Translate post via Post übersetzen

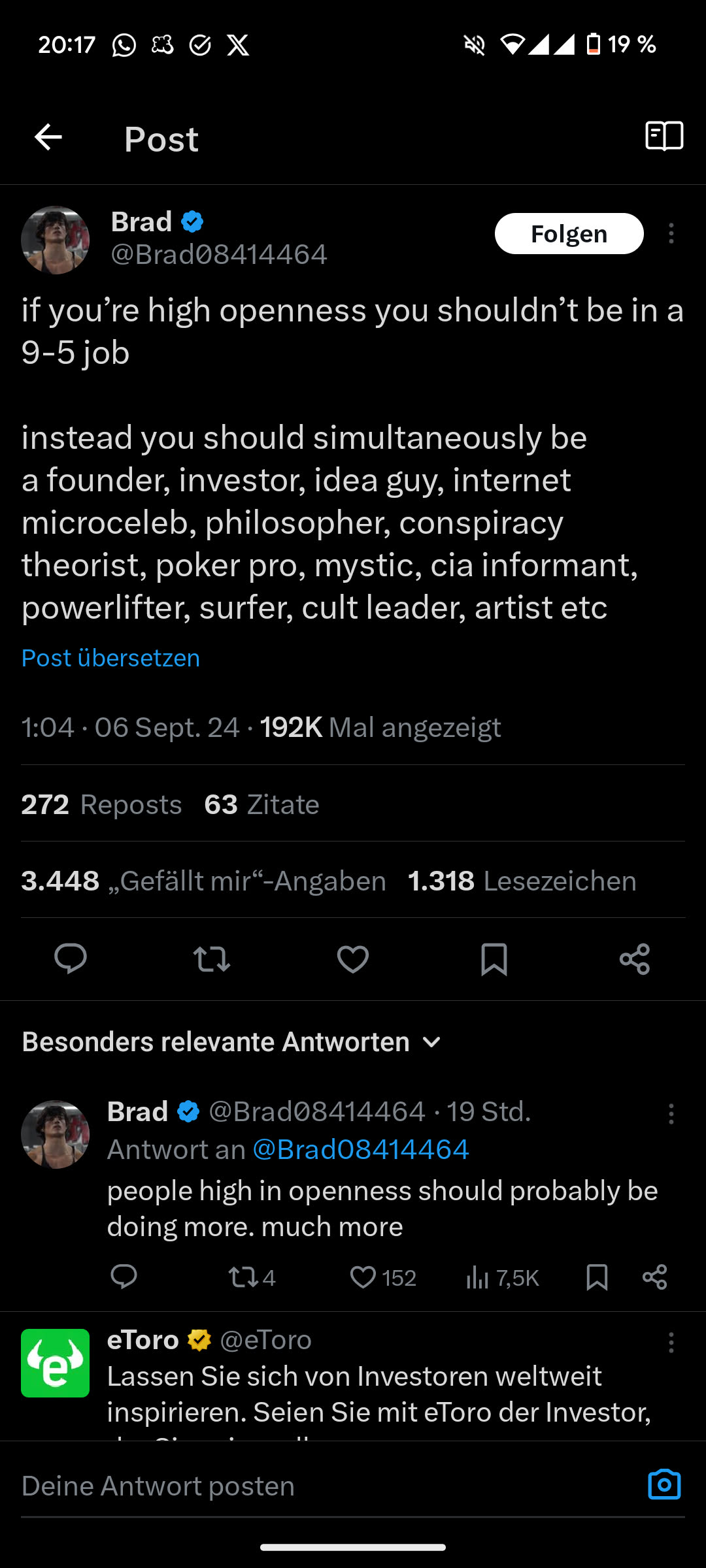110,658
